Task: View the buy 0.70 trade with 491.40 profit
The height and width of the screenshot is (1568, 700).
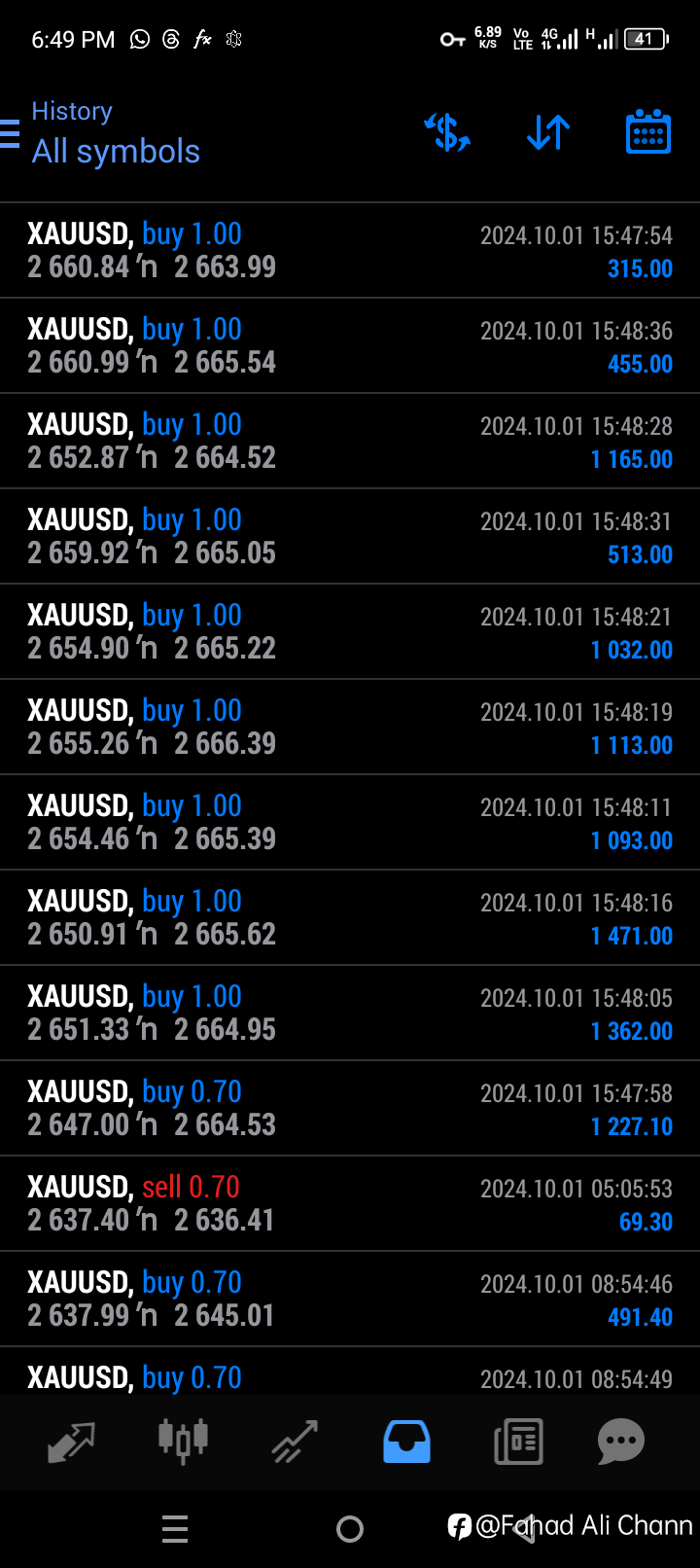Action: 350,1300
